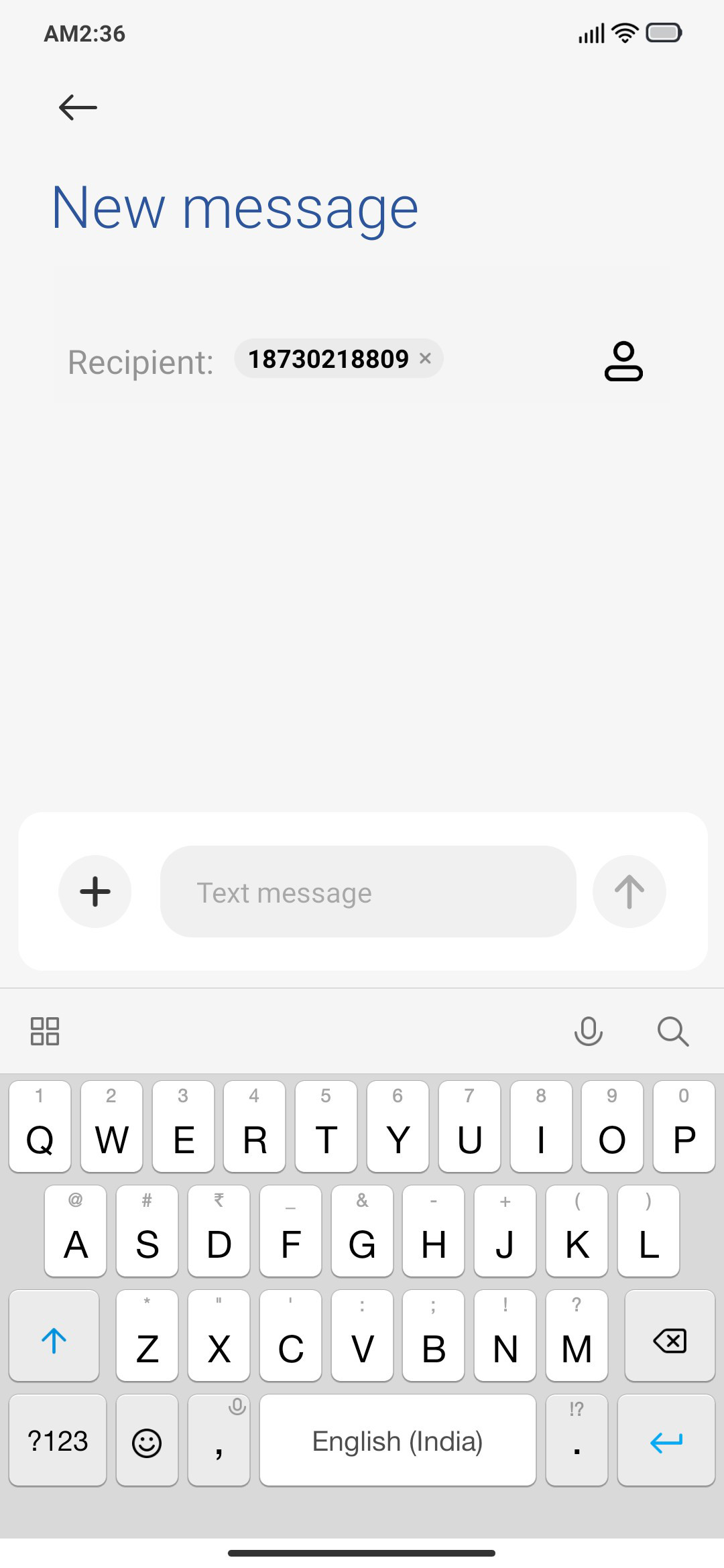Image resolution: width=724 pixels, height=1568 pixels.
Task: Start voice input with the microphone
Action: pos(589,1031)
